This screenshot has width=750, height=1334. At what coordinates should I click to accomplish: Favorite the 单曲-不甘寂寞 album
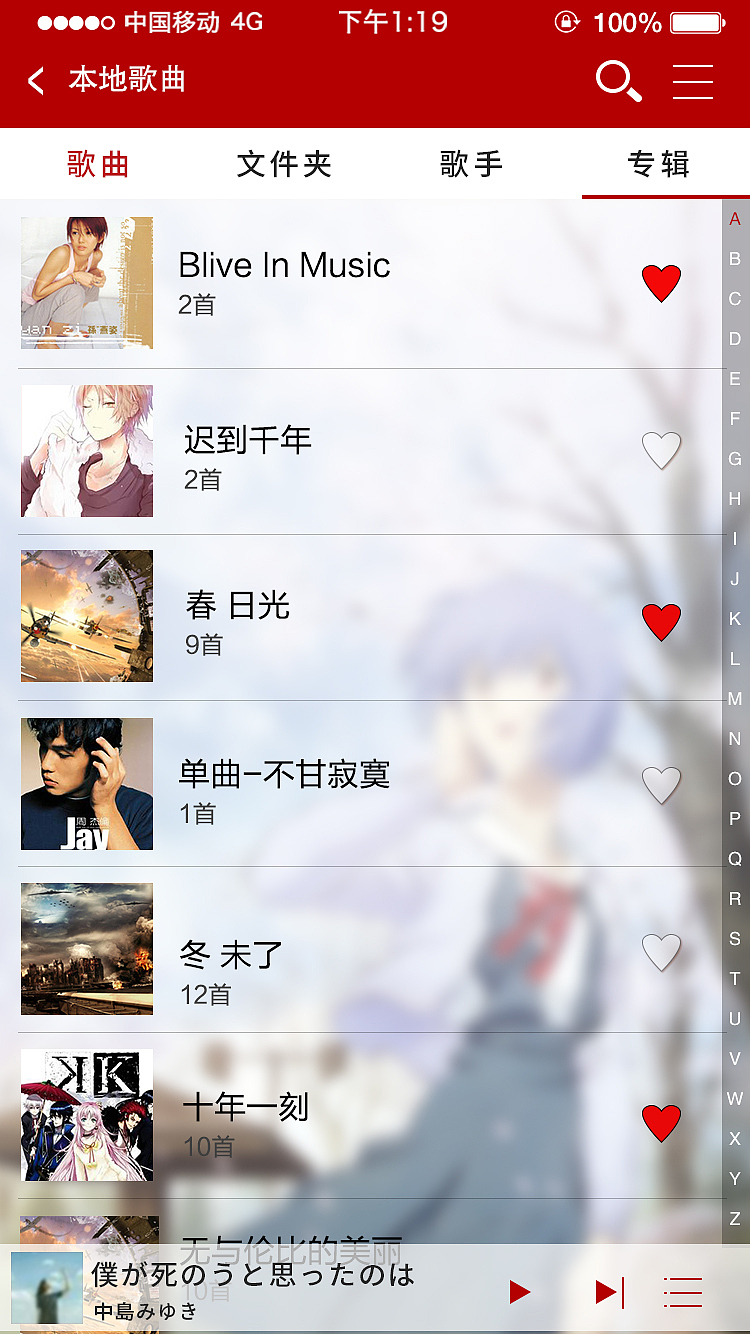coord(661,786)
